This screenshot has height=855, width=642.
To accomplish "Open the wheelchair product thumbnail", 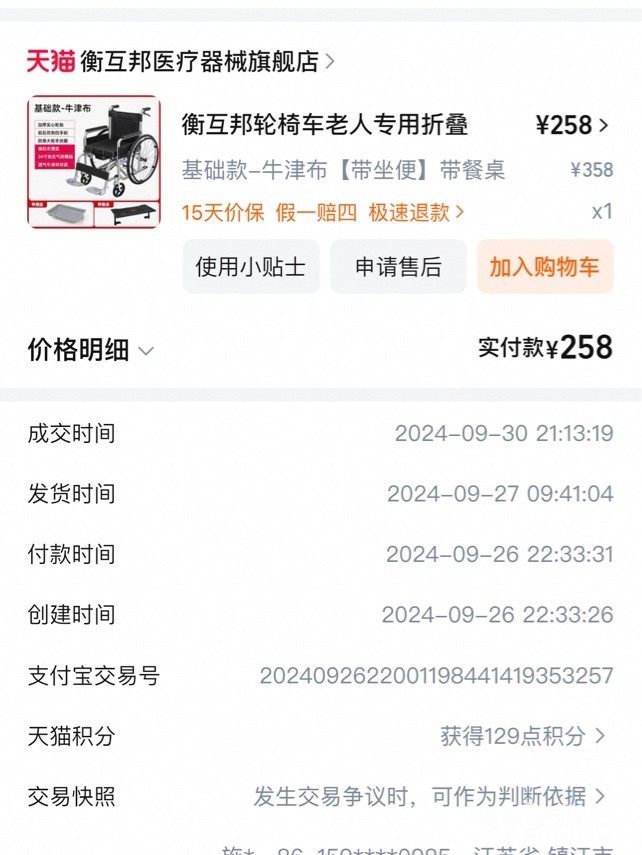I will [x=94, y=162].
